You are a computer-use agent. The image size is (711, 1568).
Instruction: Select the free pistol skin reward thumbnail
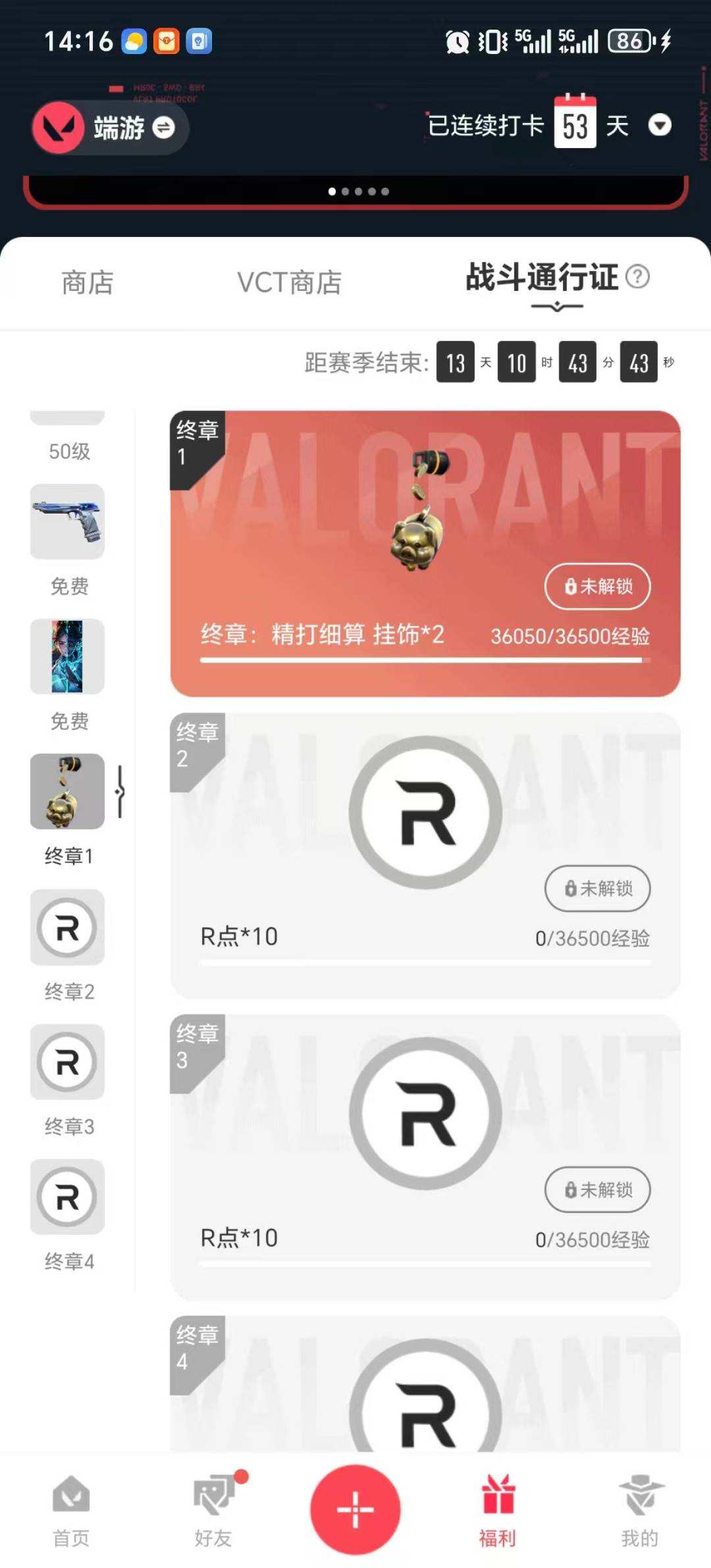tap(66, 522)
